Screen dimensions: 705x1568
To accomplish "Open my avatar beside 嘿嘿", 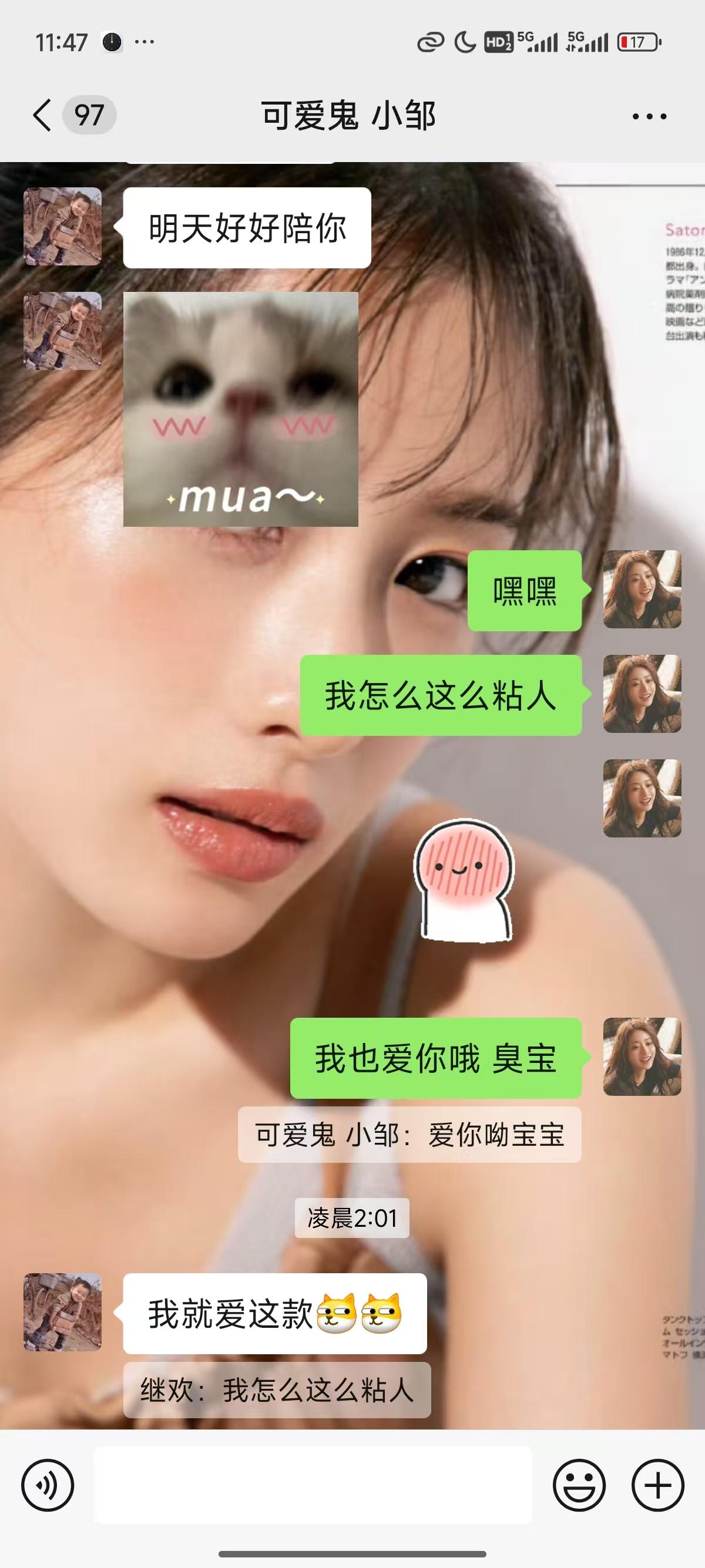I will 642,589.
